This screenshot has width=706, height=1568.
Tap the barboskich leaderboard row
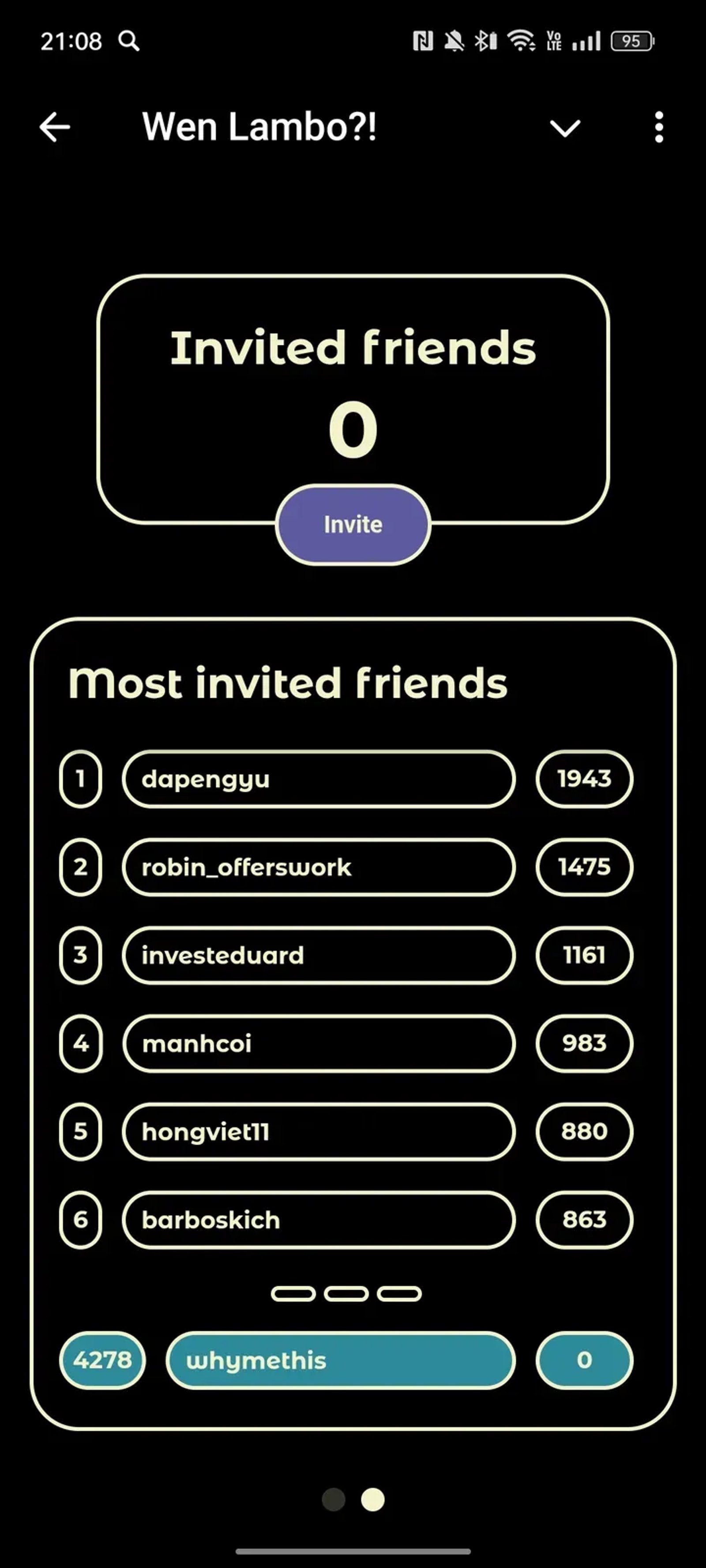point(319,1221)
